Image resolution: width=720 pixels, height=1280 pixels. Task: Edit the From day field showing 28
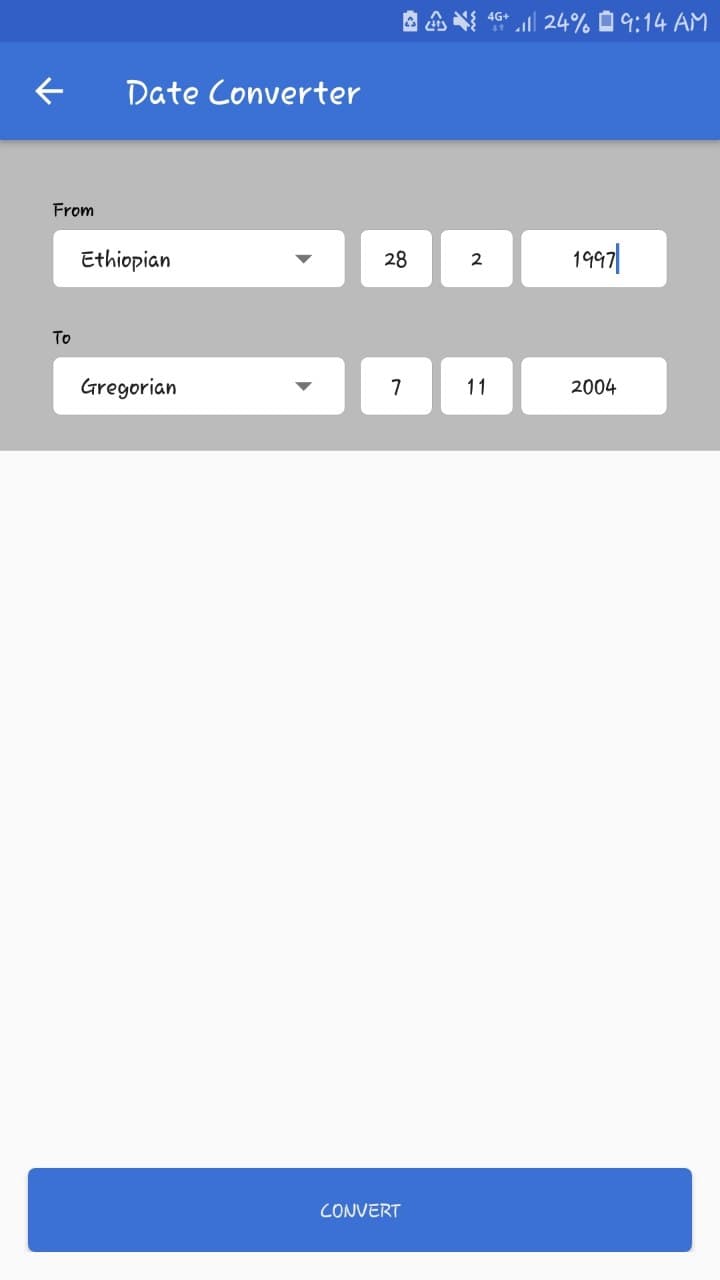(x=396, y=259)
